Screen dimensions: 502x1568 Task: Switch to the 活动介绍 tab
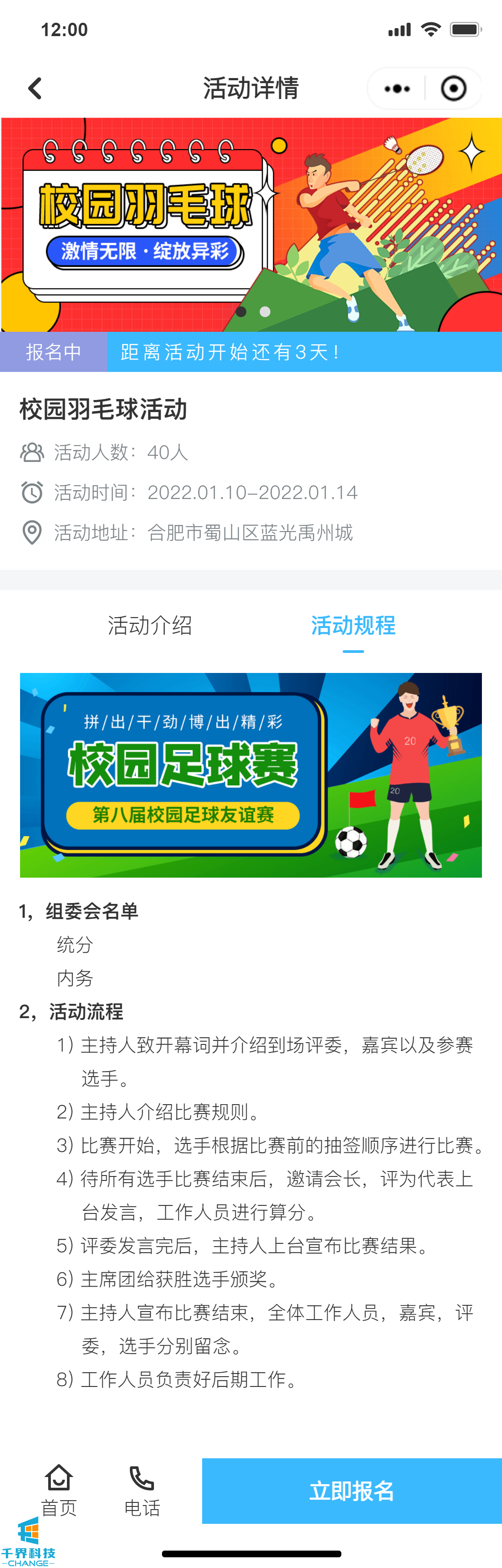point(150,625)
